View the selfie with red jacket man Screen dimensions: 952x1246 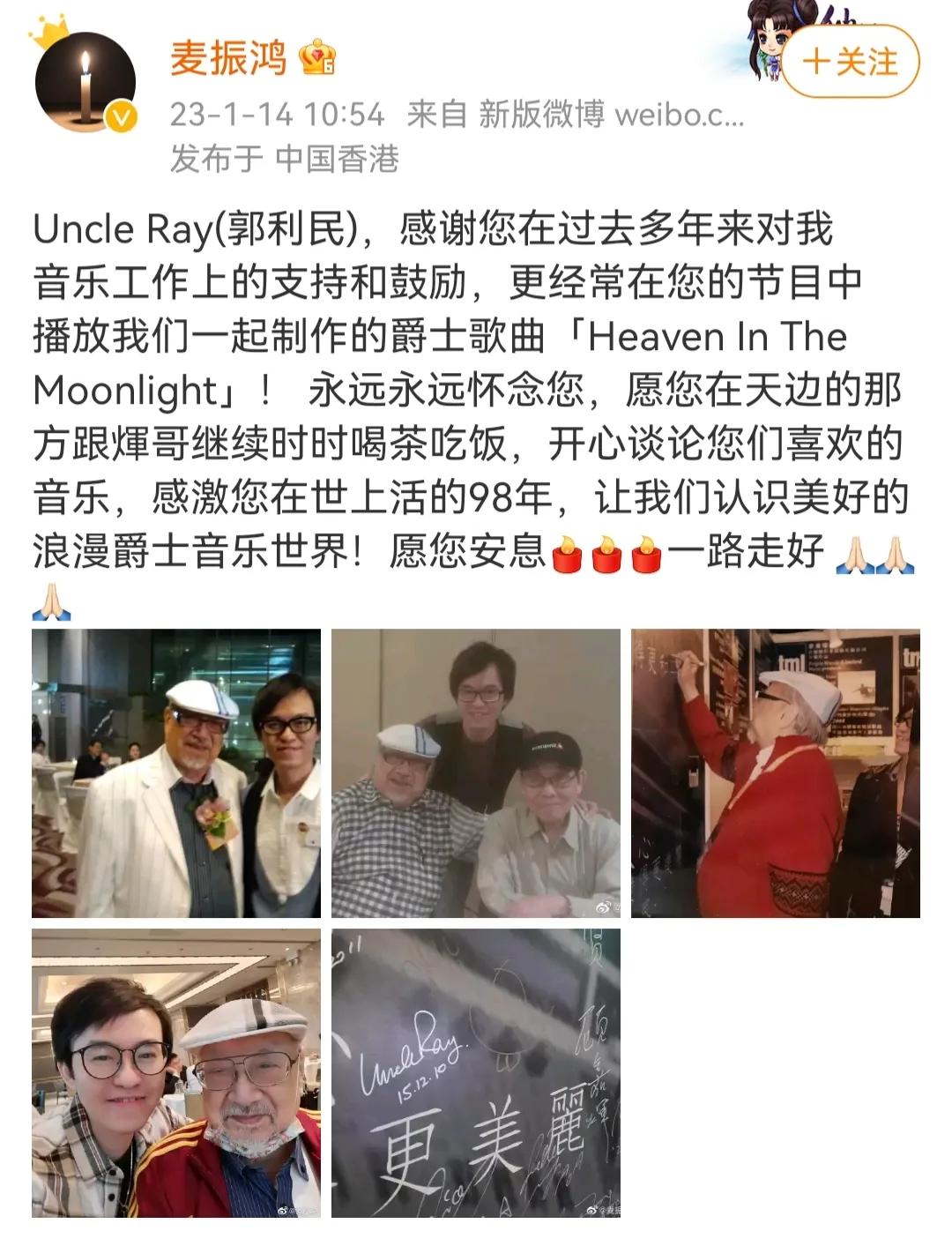click(x=176, y=1073)
